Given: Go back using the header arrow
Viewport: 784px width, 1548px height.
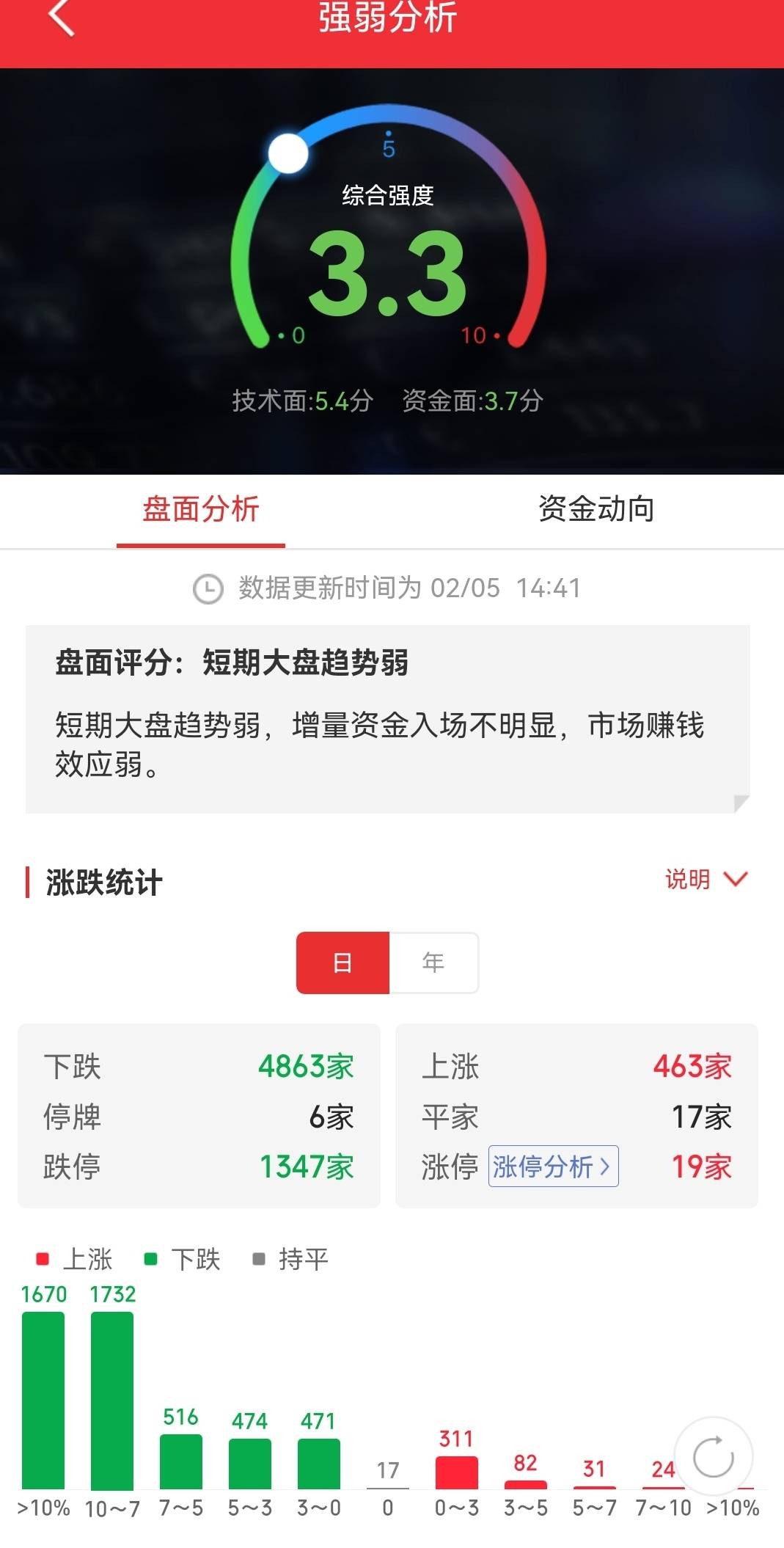Looking at the screenshot, I should coord(62,18).
